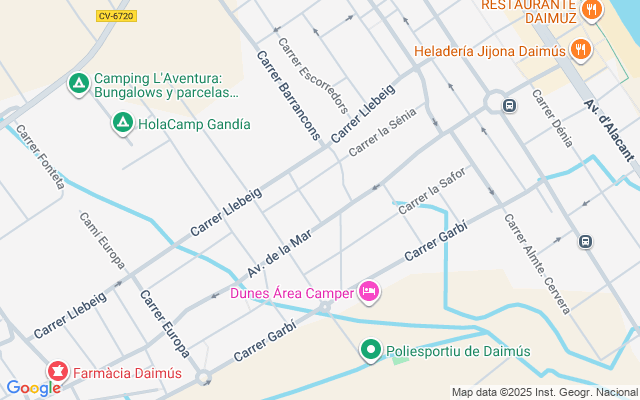Open Camping L'Aventura map marker
This screenshot has width=640, height=400.
click(x=78, y=85)
